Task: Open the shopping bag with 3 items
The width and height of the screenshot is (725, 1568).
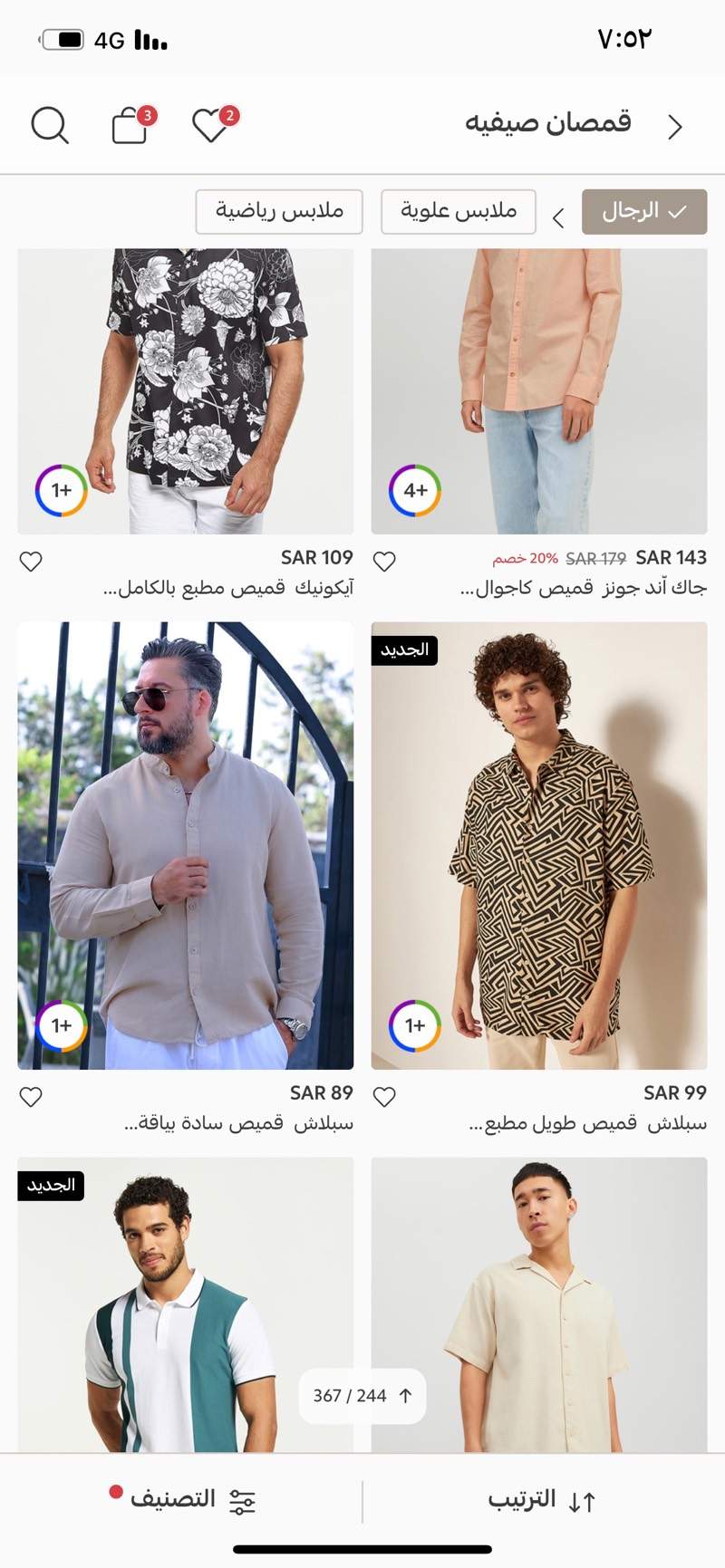Action: (x=130, y=126)
